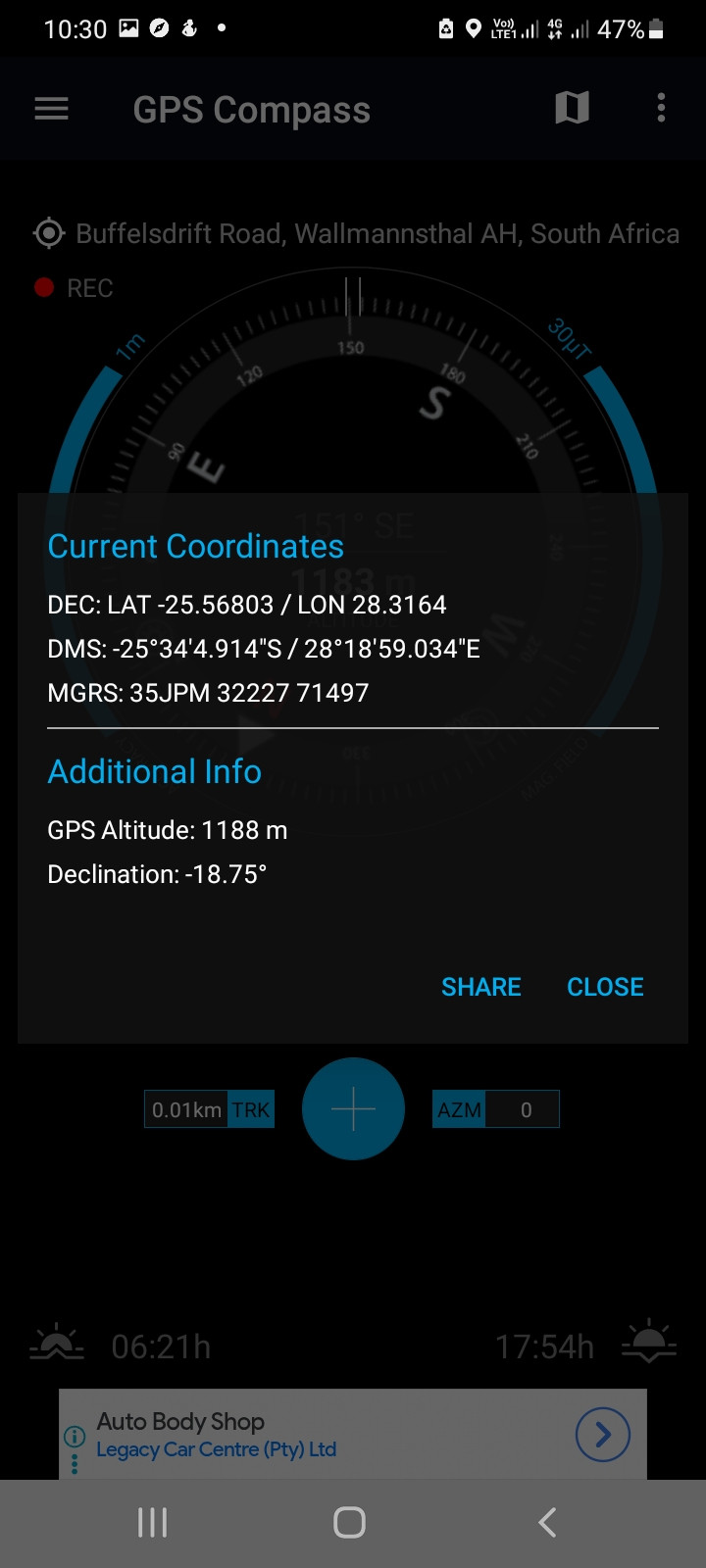Close the Current Coordinates dialog

(x=605, y=987)
